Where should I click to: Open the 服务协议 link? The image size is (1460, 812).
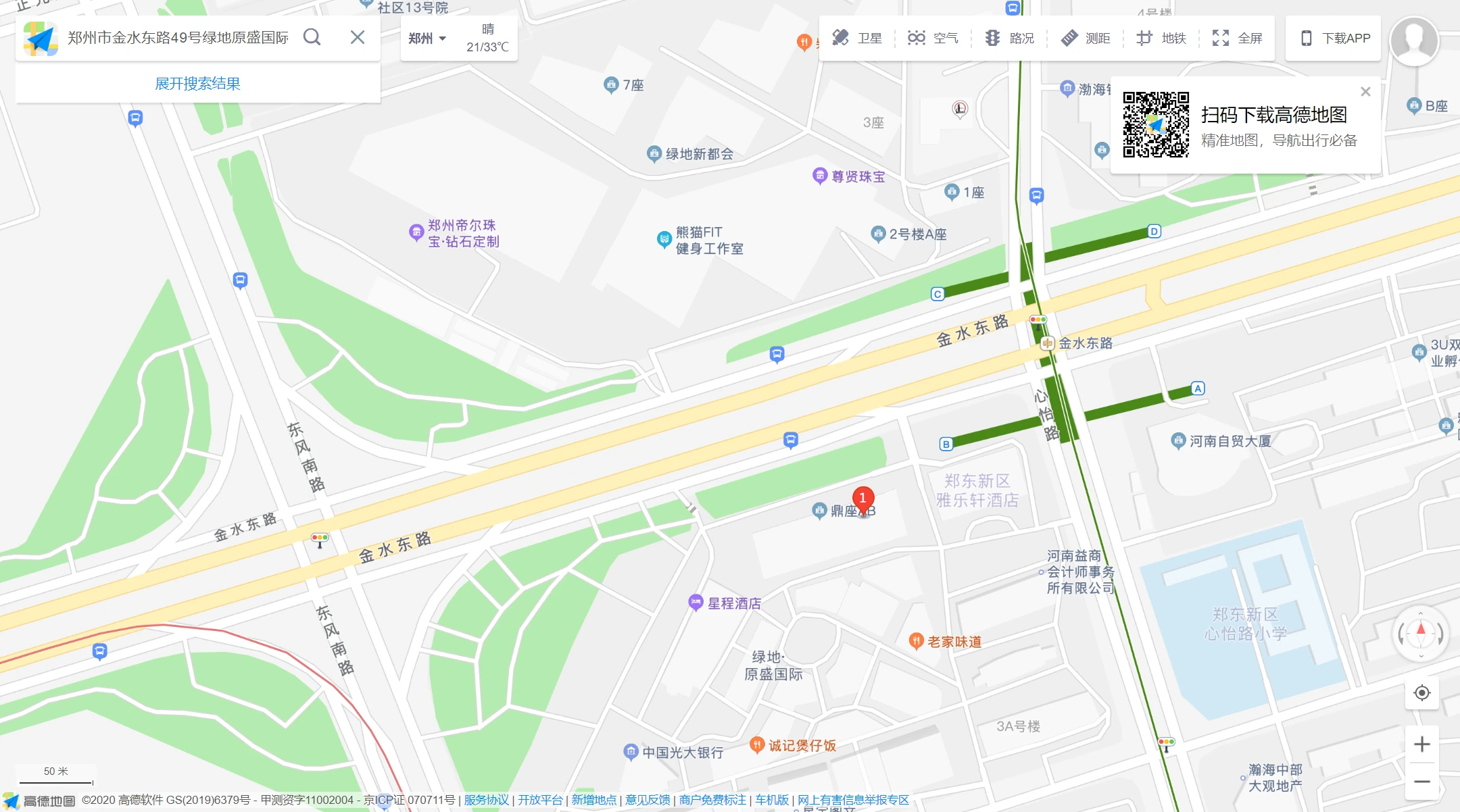(x=486, y=800)
